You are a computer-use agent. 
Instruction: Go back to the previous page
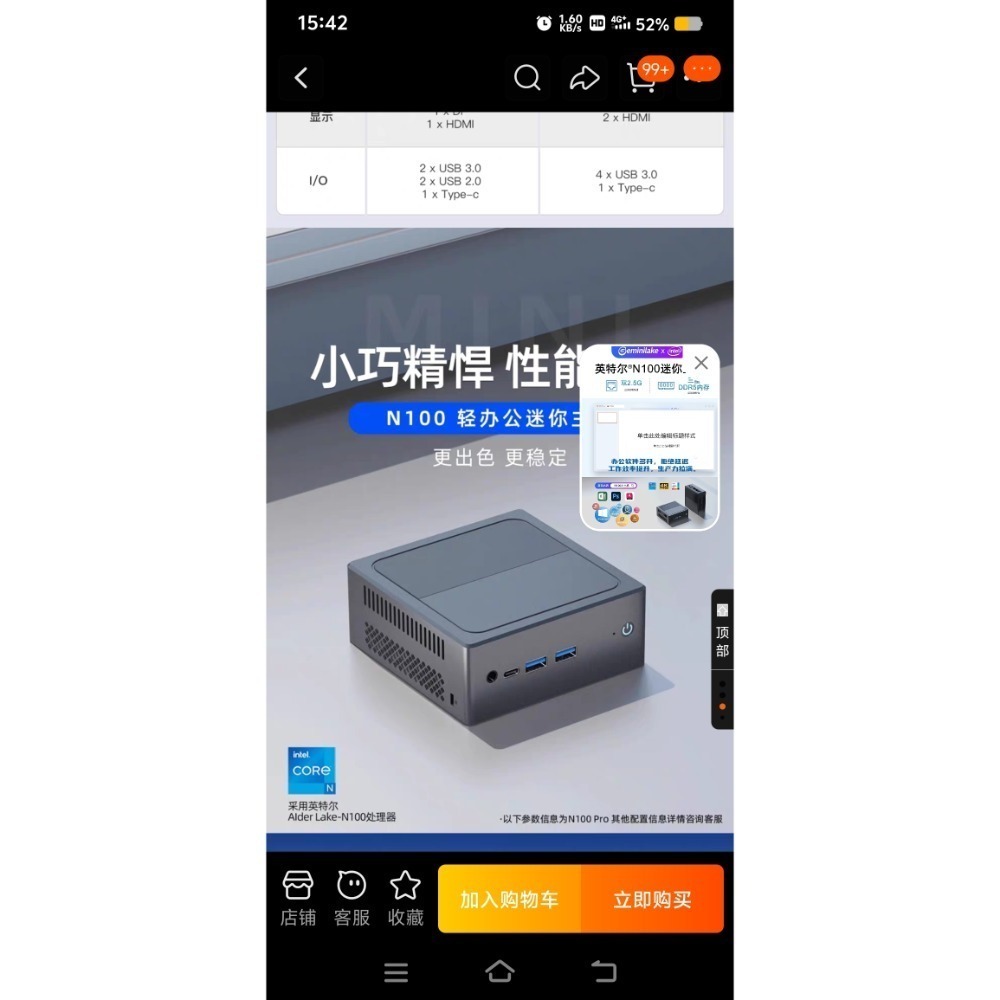click(301, 77)
